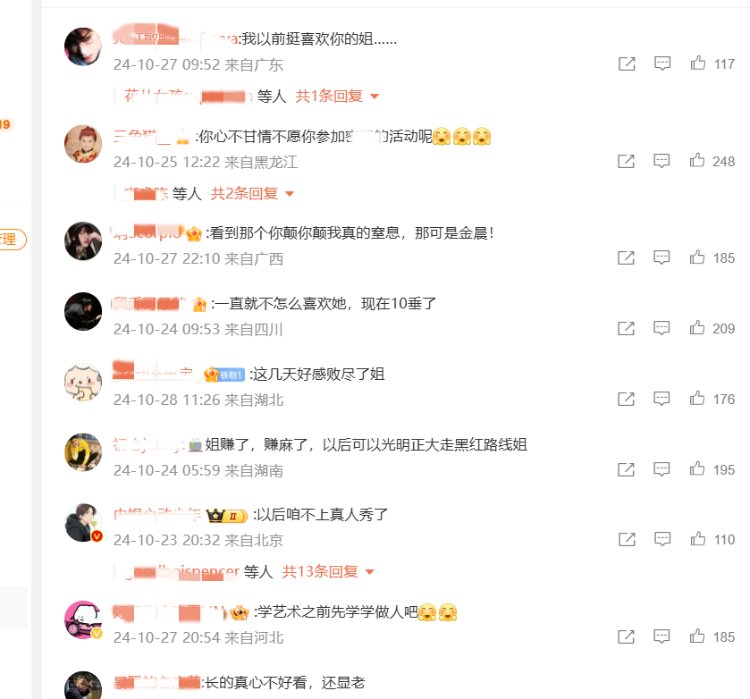Viewport: 750px width, 699px height.
Task: Open avatar of the commenter from 北京
Action: [x=83, y=523]
